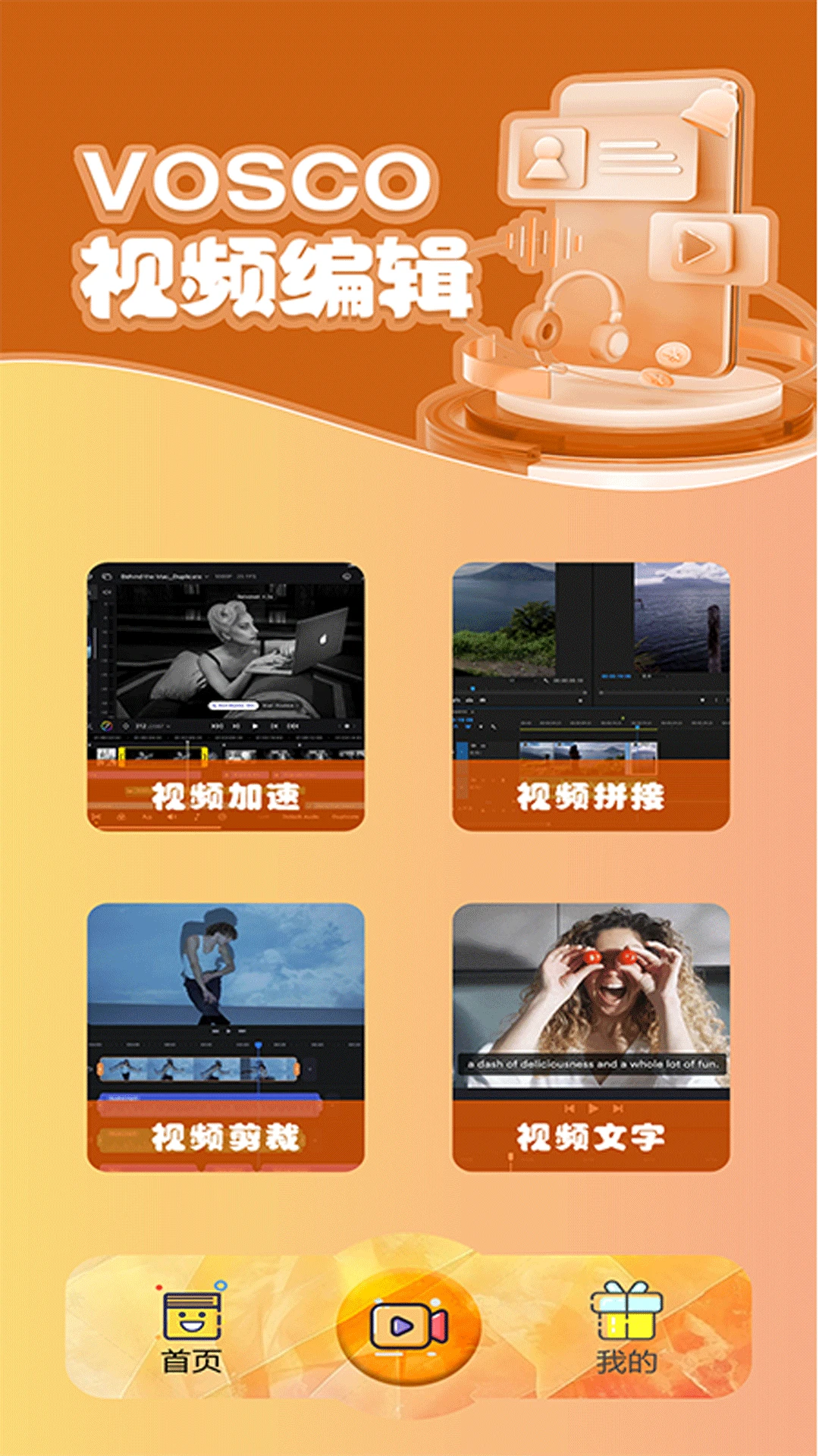Viewport: 819px width, 1456px height.
Task: Open the 视频加速 video speed-up tool
Action: pyautogui.click(x=225, y=696)
